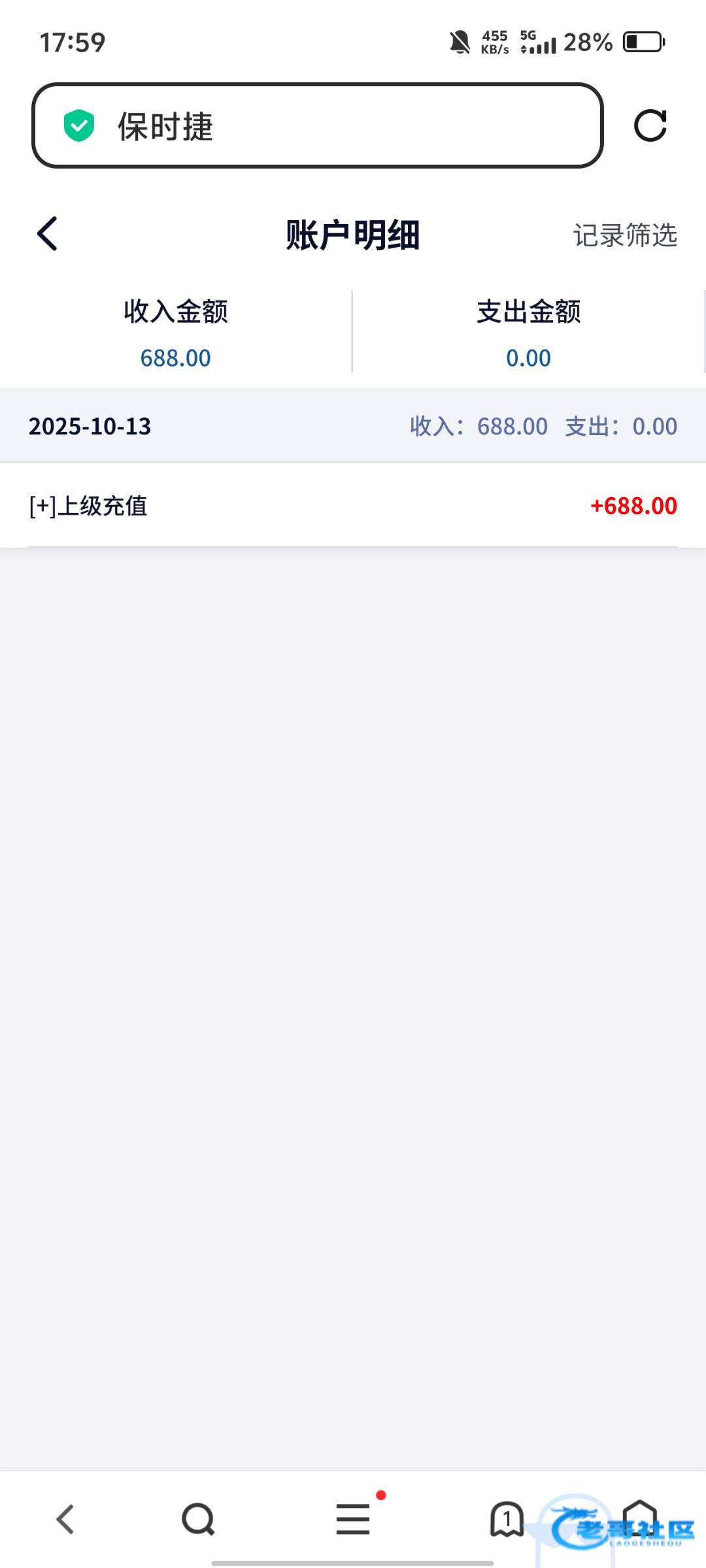Screen dimensions: 706x1568
Task: Open the [+]上级充值 transaction entry
Action: pyautogui.click(x=353, y=506)
